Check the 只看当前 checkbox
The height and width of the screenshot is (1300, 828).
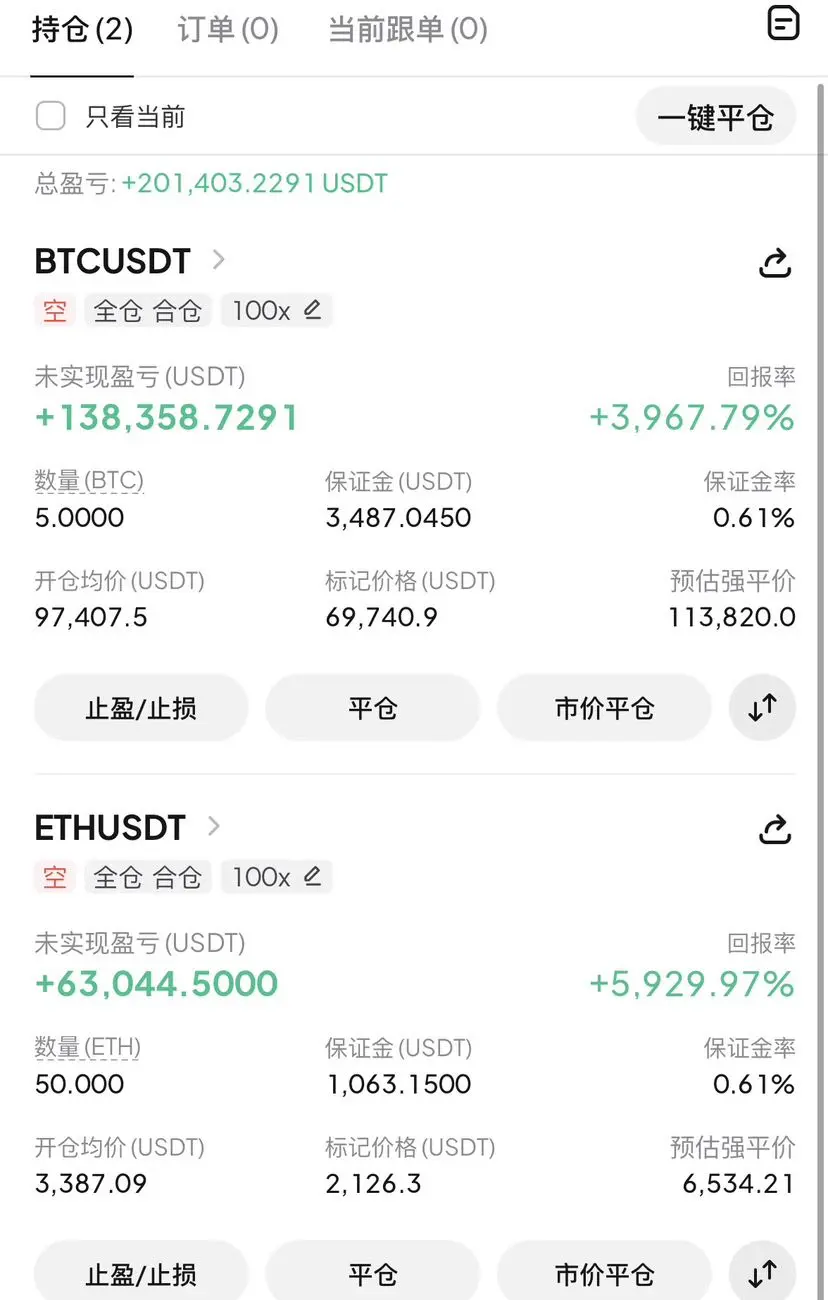pyautogui.click(x=51, y=117)
